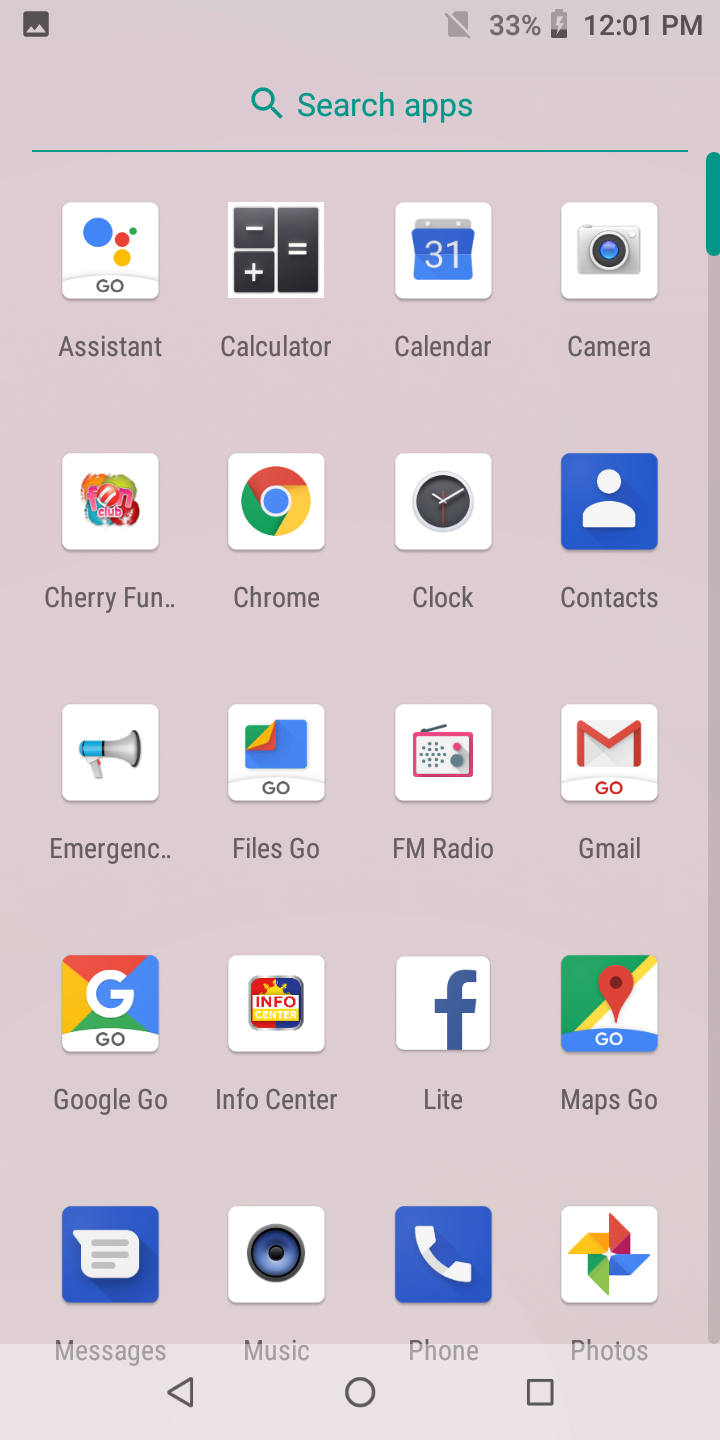Go to the home screen

point(360,1392)
